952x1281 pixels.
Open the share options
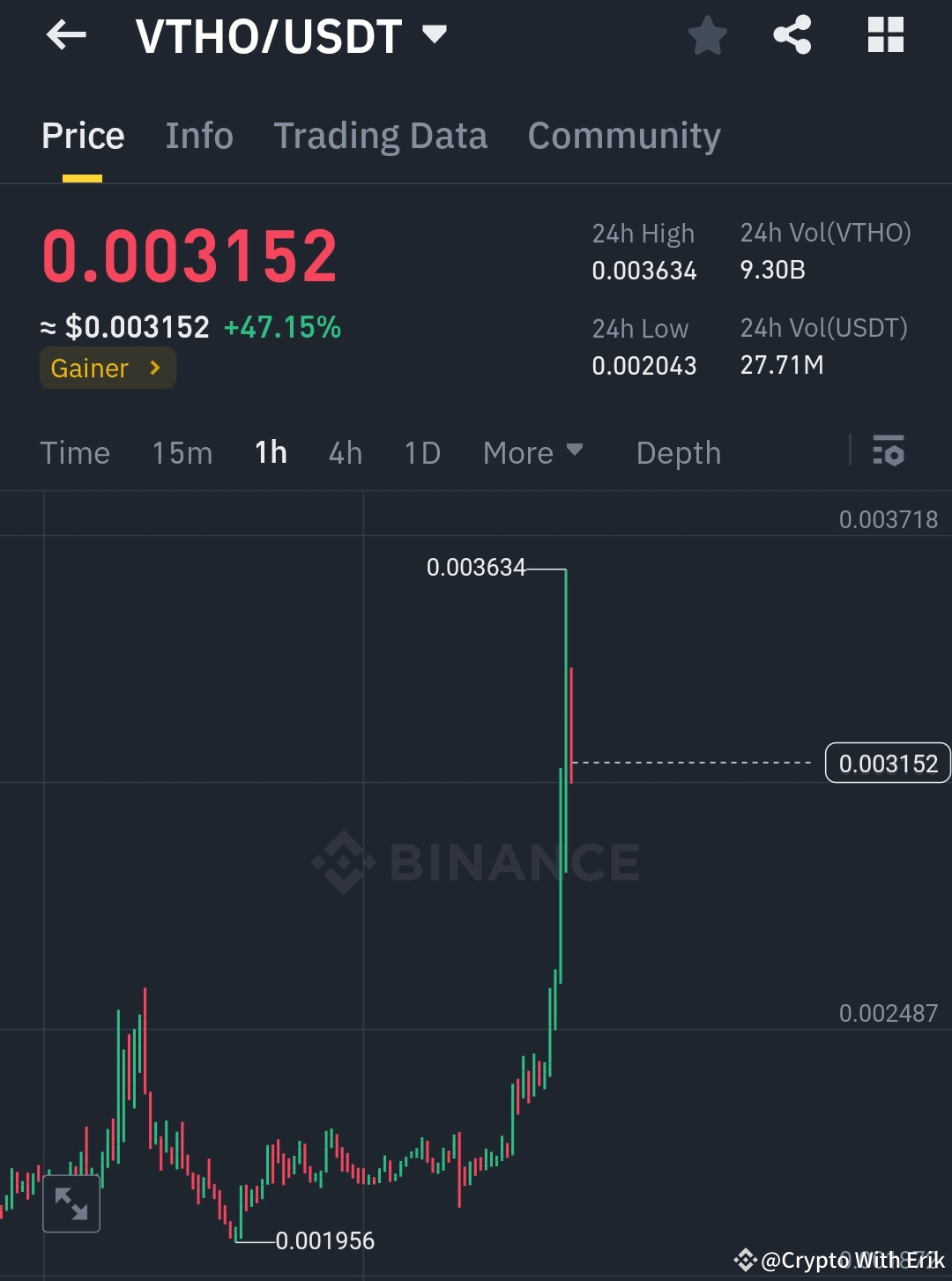[x=792, y=35]
